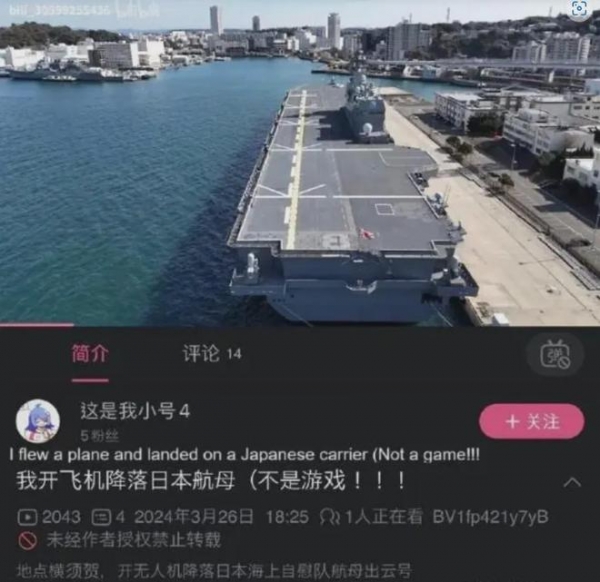Open the uploader's profile avatar

click(38, 420)
